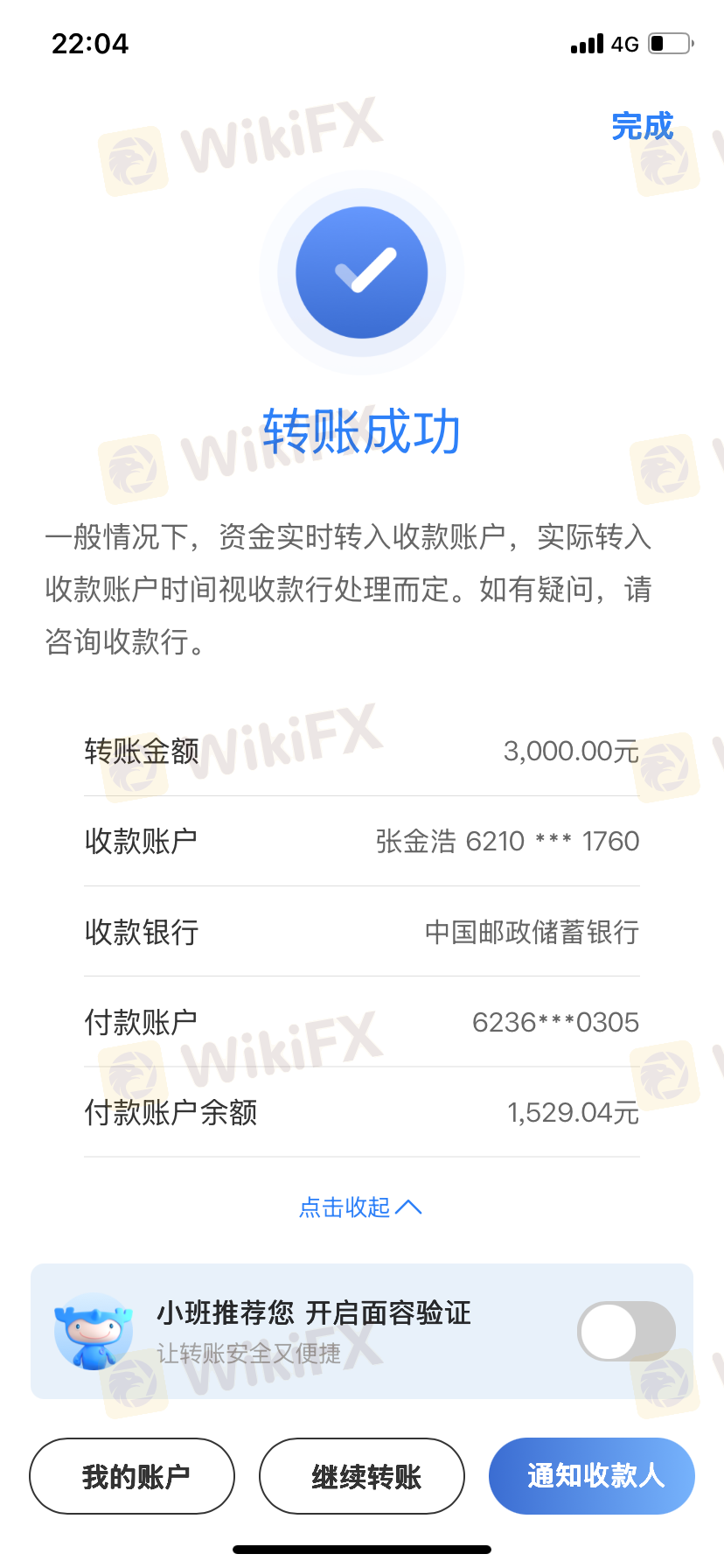Tap 完成 to finish
The image size is (724, 1568).
(642, 127)
